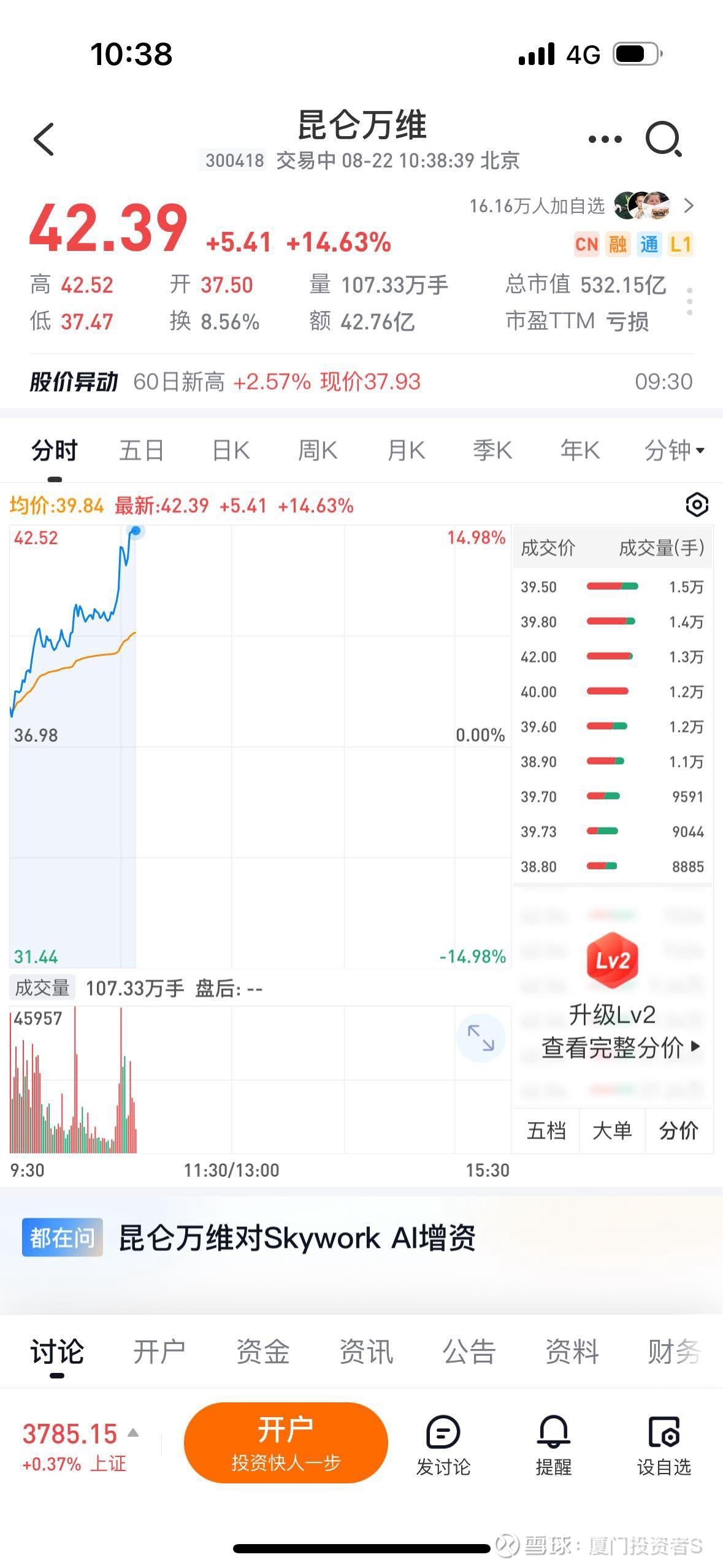Switch to the 五档 panel
The height and width of the screenshot is (1568, 723).
[546, 1130]
